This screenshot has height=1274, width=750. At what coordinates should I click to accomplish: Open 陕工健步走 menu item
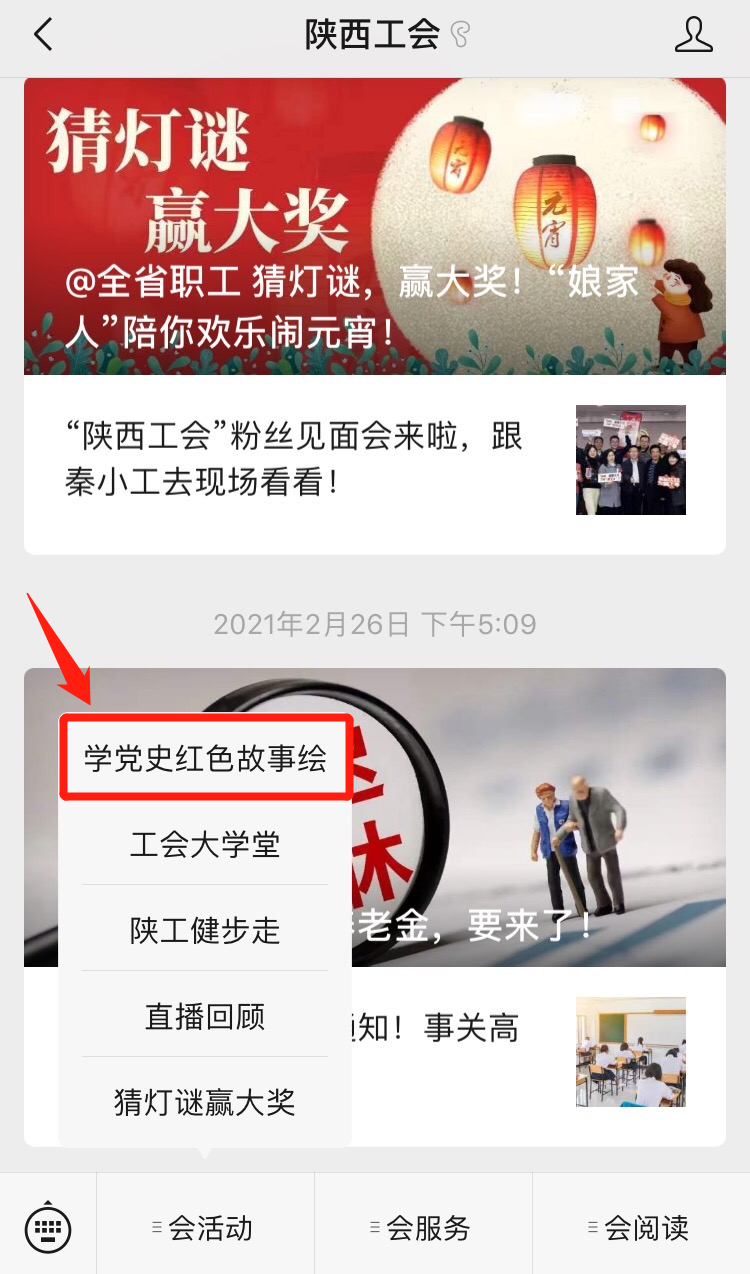[x=205, y=930]
